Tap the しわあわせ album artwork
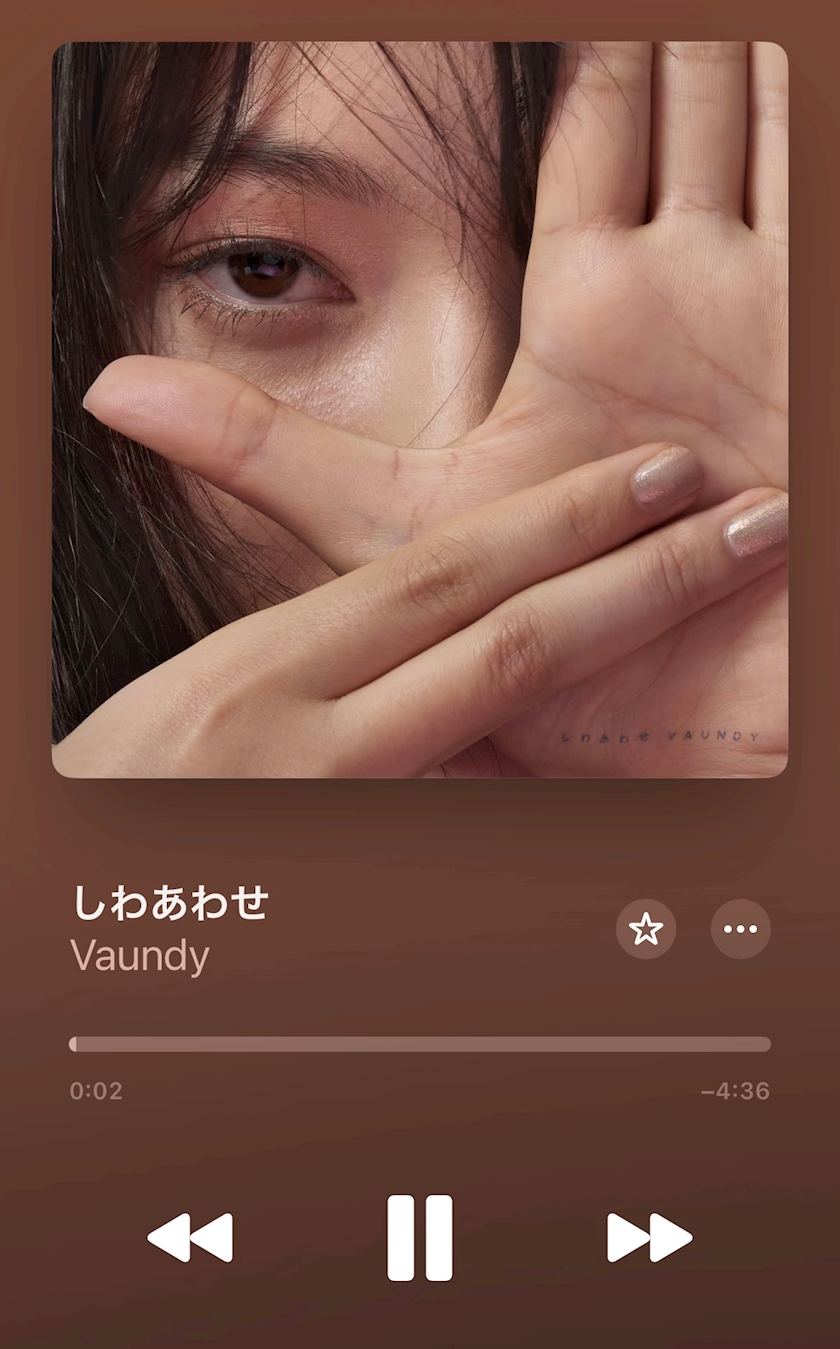The height and width of the screenshot is (1349, 840). [420, 409]
